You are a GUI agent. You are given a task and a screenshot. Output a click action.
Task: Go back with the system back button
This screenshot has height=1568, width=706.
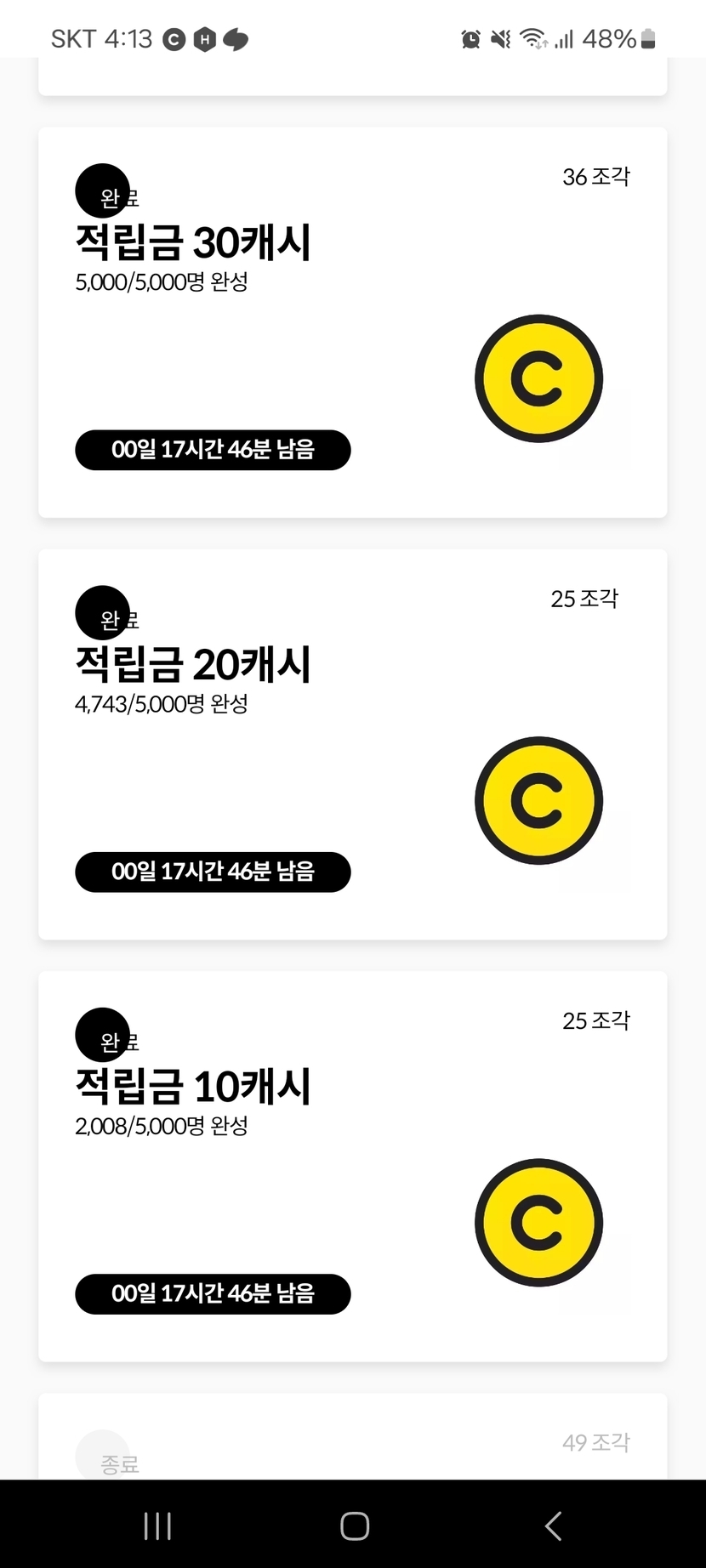553,1525
